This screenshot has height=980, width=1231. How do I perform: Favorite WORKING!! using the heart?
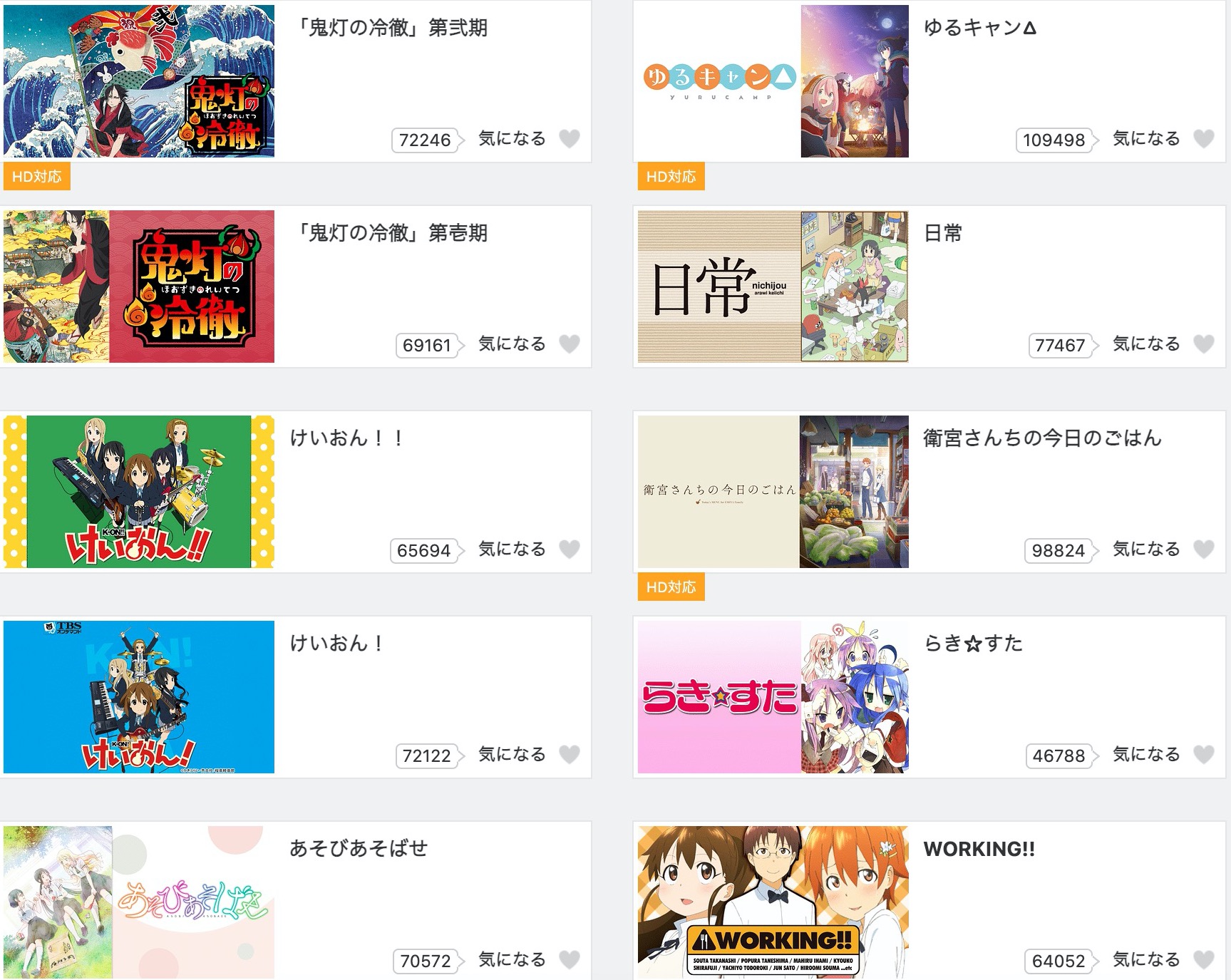point(1203,959)
